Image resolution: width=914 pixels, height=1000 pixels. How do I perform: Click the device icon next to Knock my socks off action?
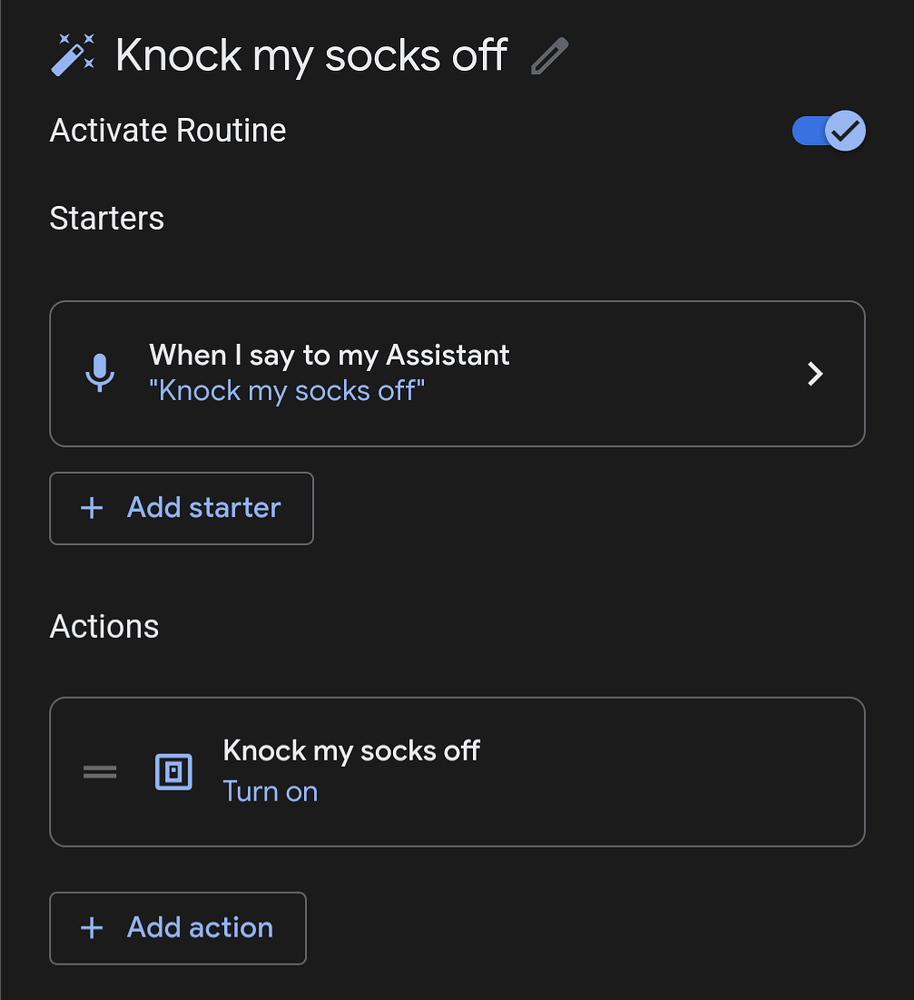click(x=174, y=772)
